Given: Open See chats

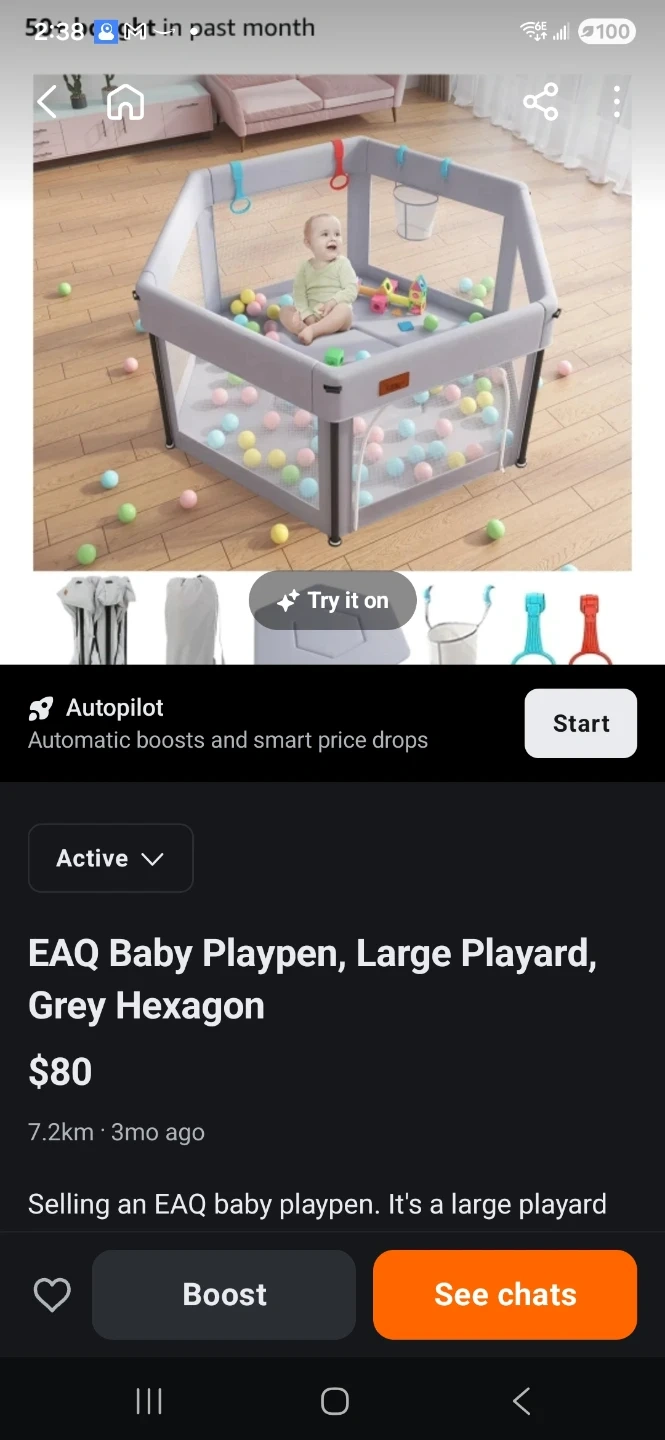Looking at the screenshot, I should tap(505, 1295).
